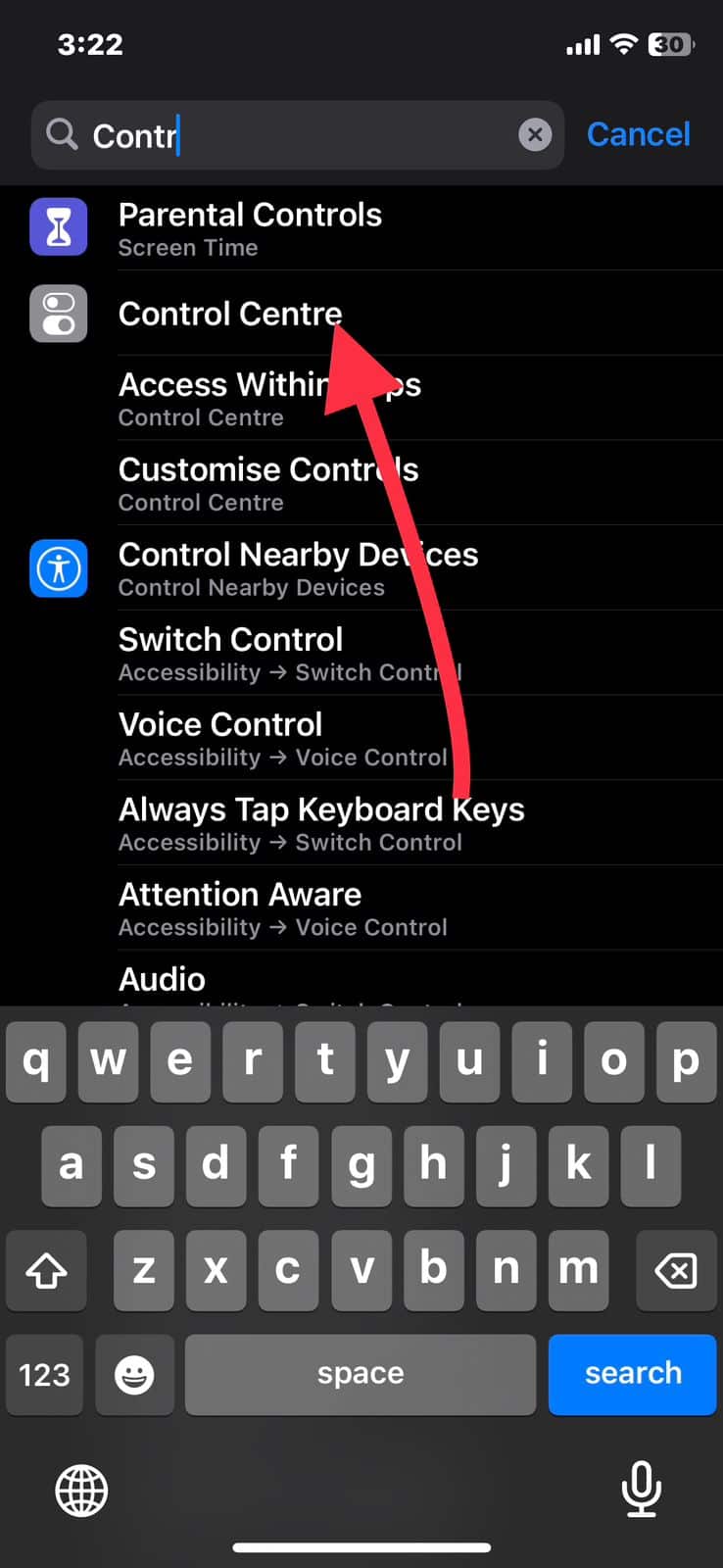Open the Switch Control accessibility result
Screen dimensions: 723x1568
(361, 654)
